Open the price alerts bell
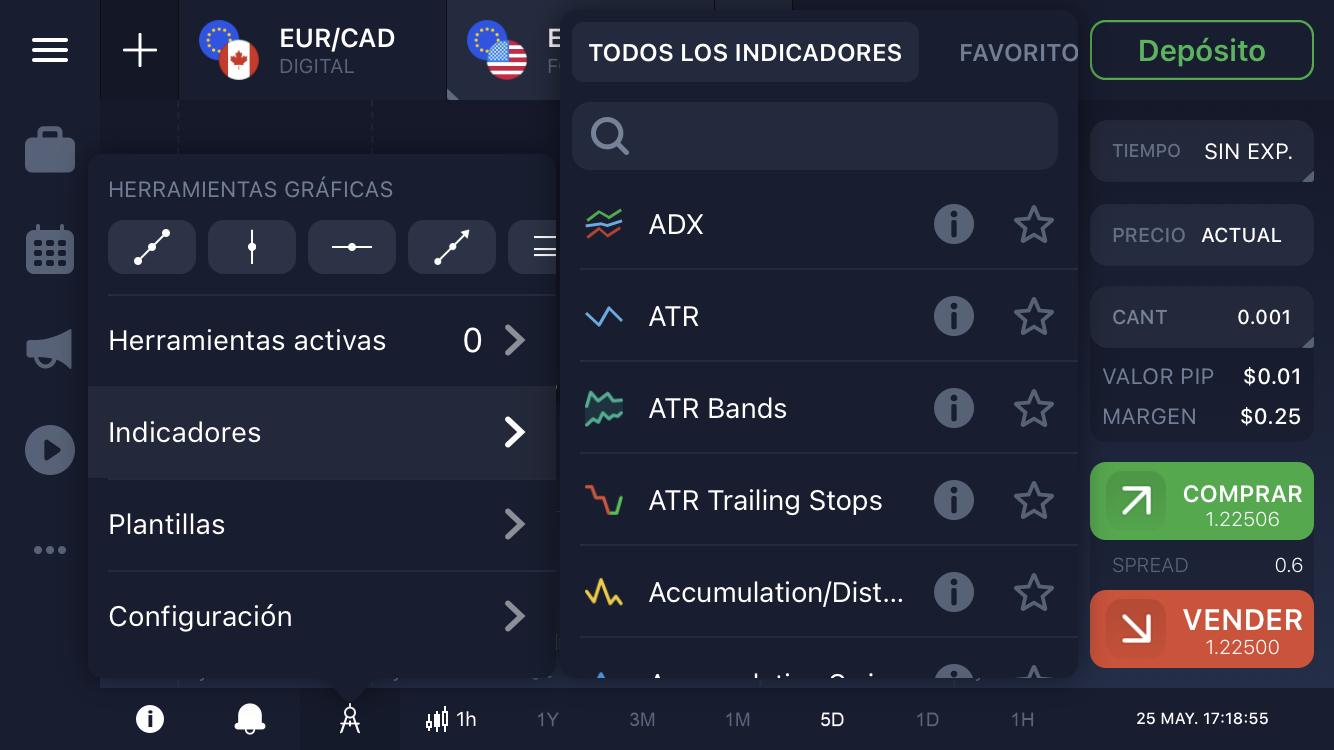Screen dimensions: 1334x750 click(x=250, y=719)
